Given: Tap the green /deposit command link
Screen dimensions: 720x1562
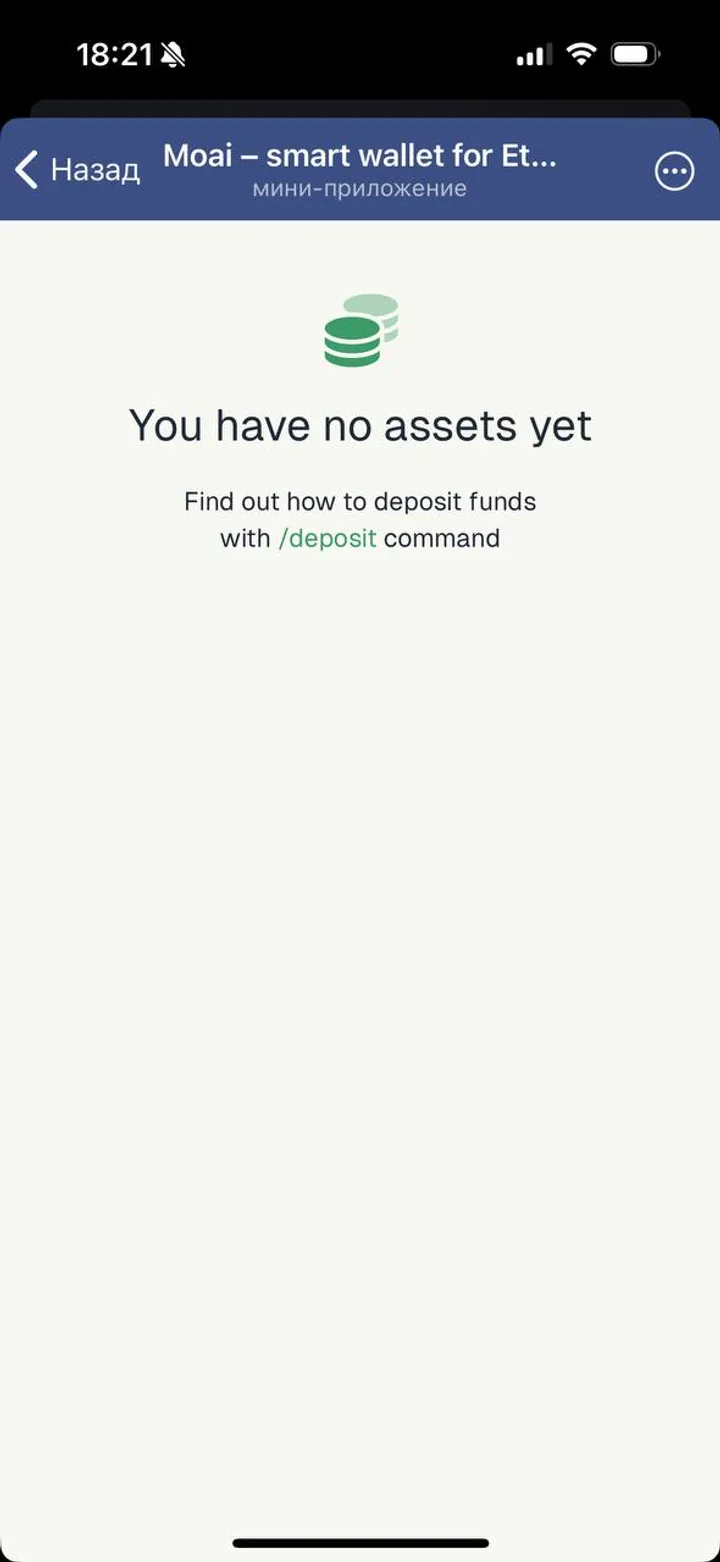Looking at the screenshot, I should click(x=327, y=538).
